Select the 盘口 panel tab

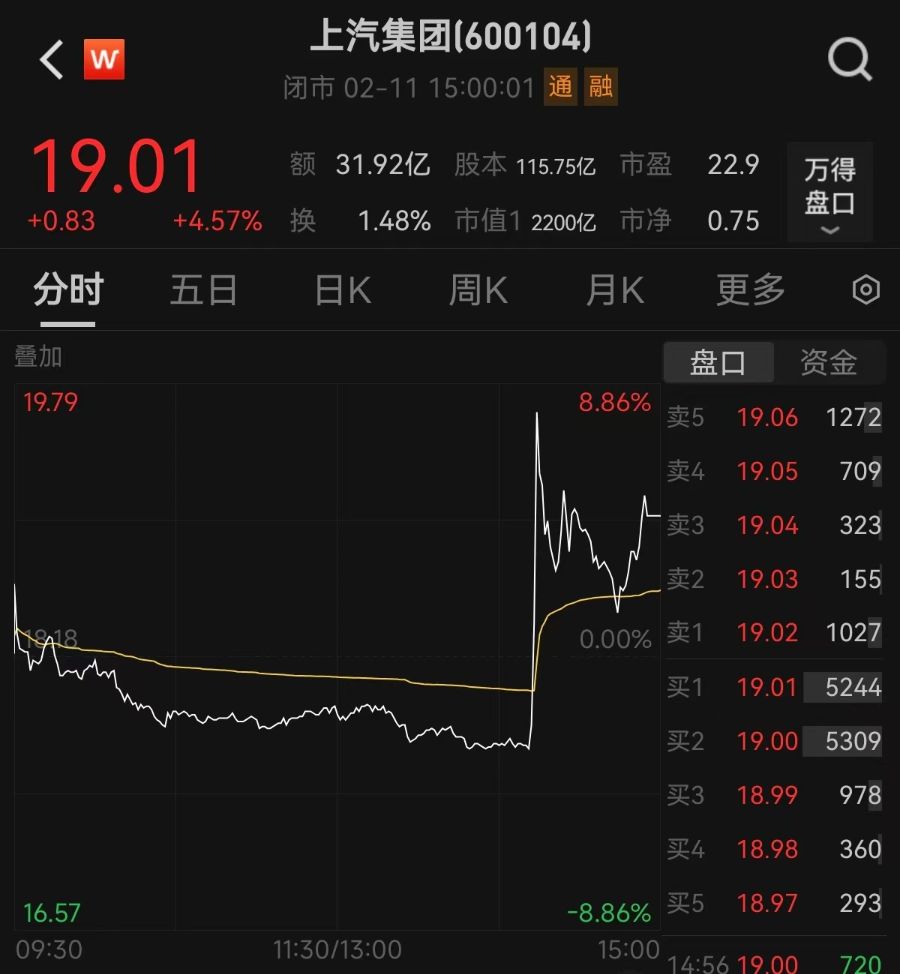[x=718, y=363]
